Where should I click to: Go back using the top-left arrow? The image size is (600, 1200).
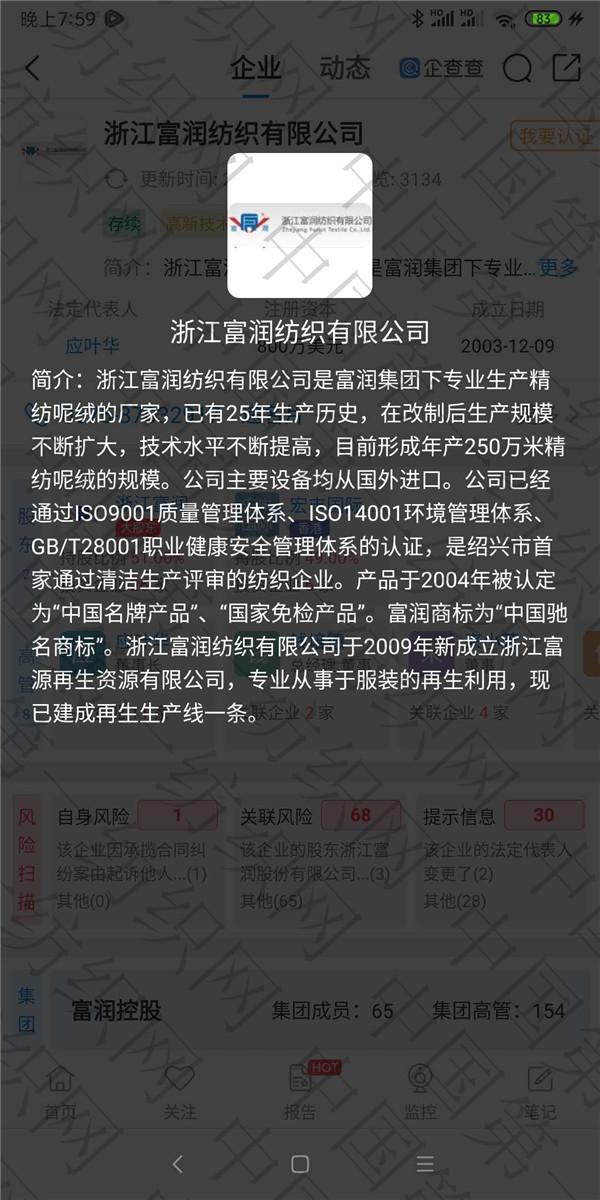coord(32,68)
